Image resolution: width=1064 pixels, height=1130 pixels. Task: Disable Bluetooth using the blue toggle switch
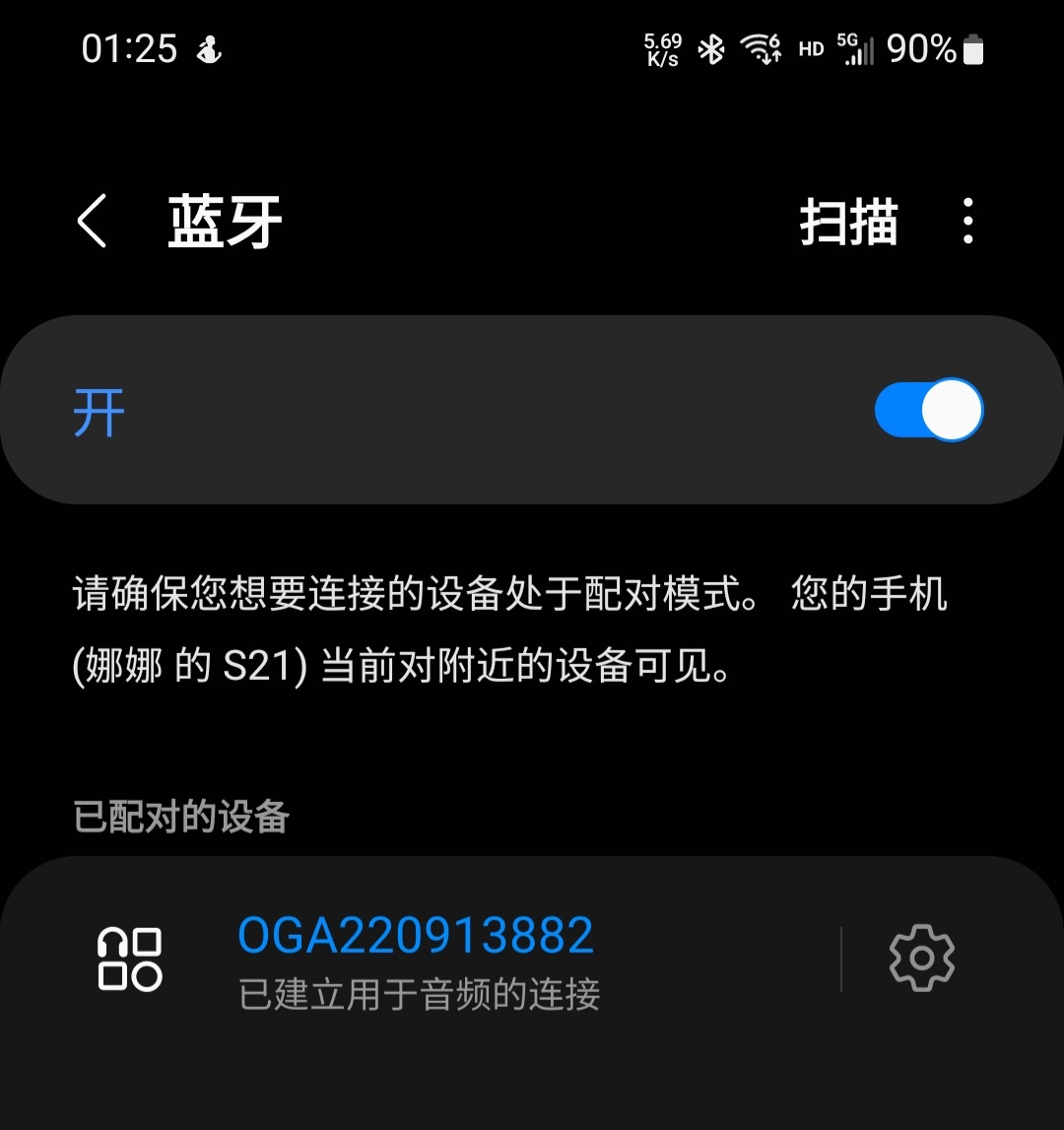point(927,409)
